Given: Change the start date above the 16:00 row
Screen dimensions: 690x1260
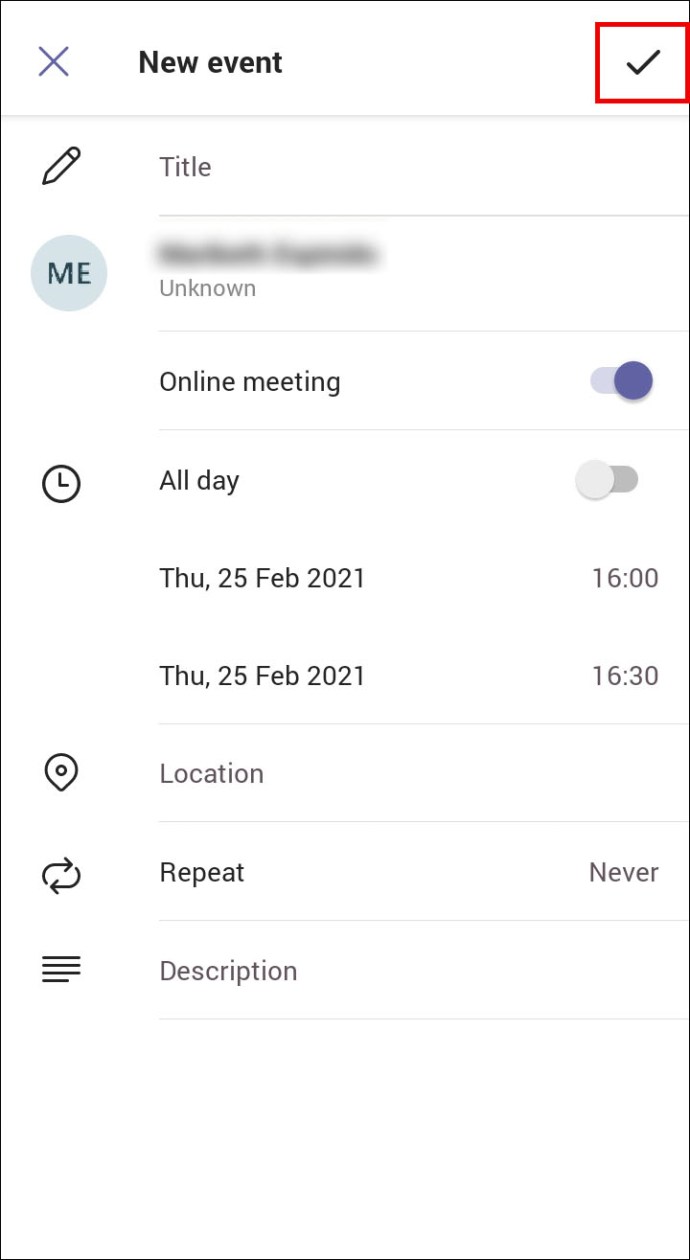Looking at the screenshot, I should [x=262, y=578].
